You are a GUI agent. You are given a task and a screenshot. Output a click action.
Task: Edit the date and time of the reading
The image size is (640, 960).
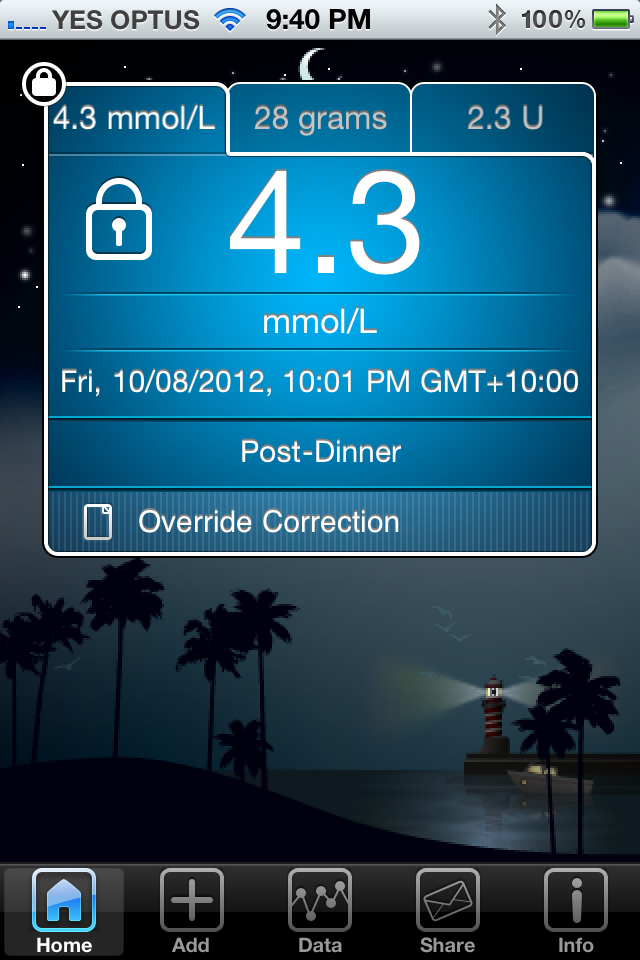[x=320, y=382]
